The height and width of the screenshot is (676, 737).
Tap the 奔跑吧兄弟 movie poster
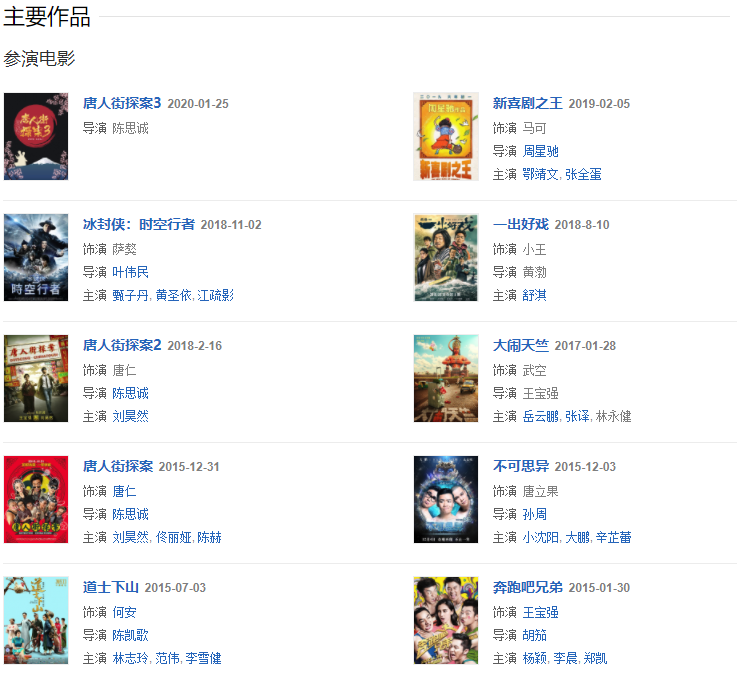tap(446, 620)
